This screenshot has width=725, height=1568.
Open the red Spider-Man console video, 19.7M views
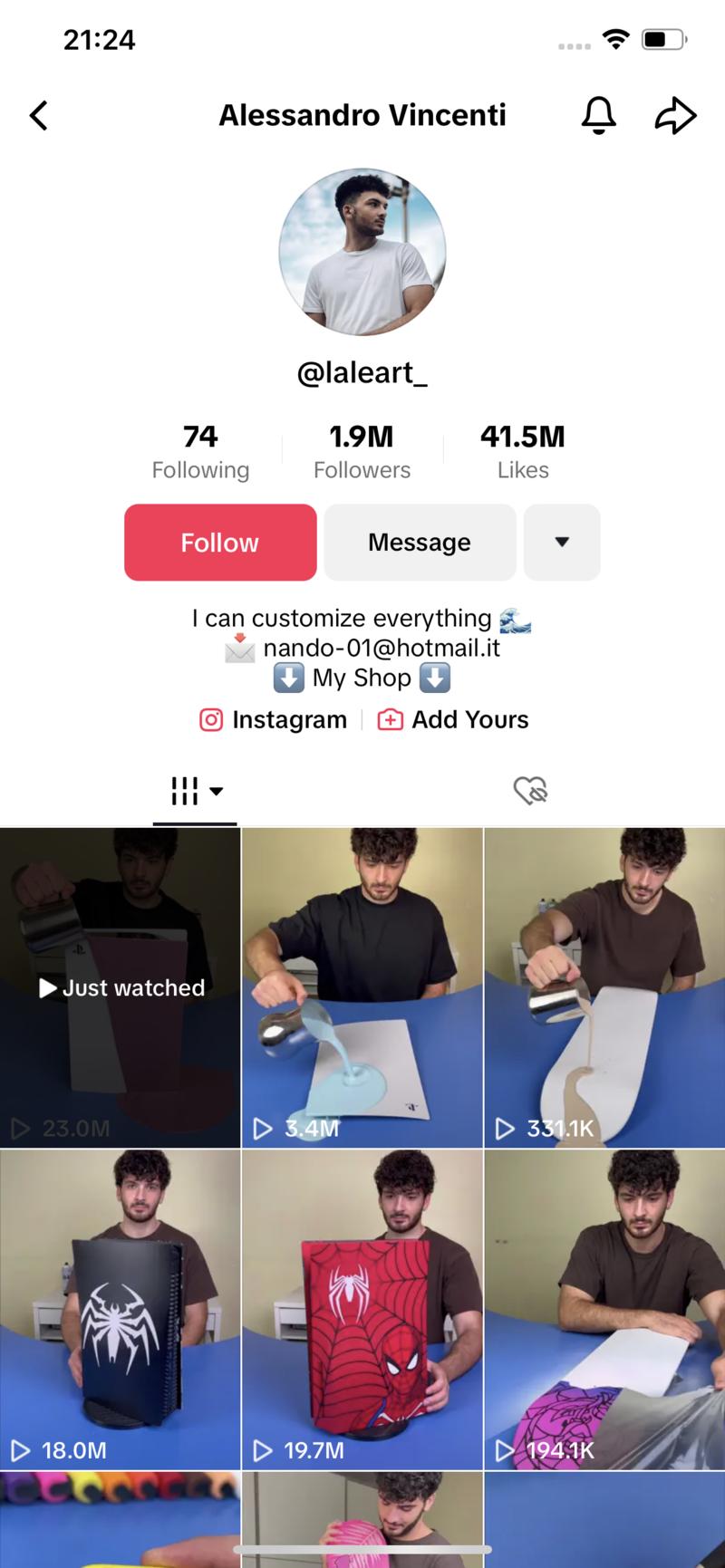[362, 1309]
